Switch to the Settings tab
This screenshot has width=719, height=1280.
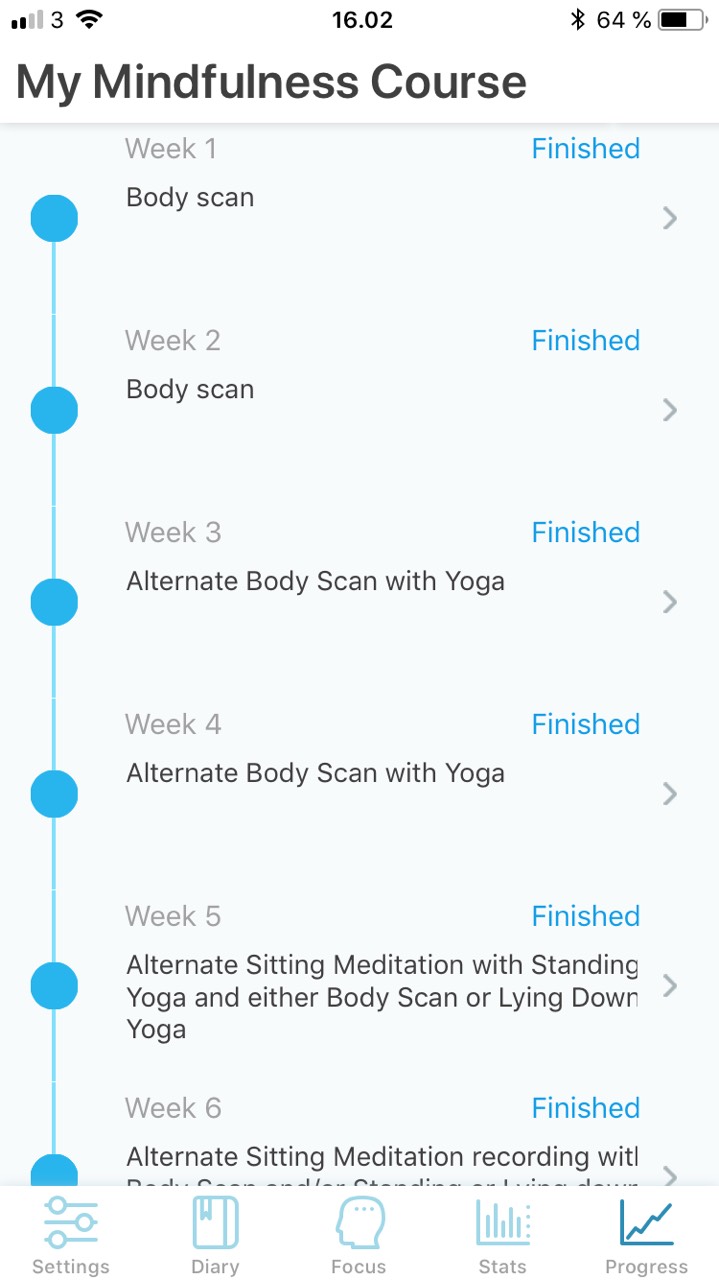(71, 1235)
